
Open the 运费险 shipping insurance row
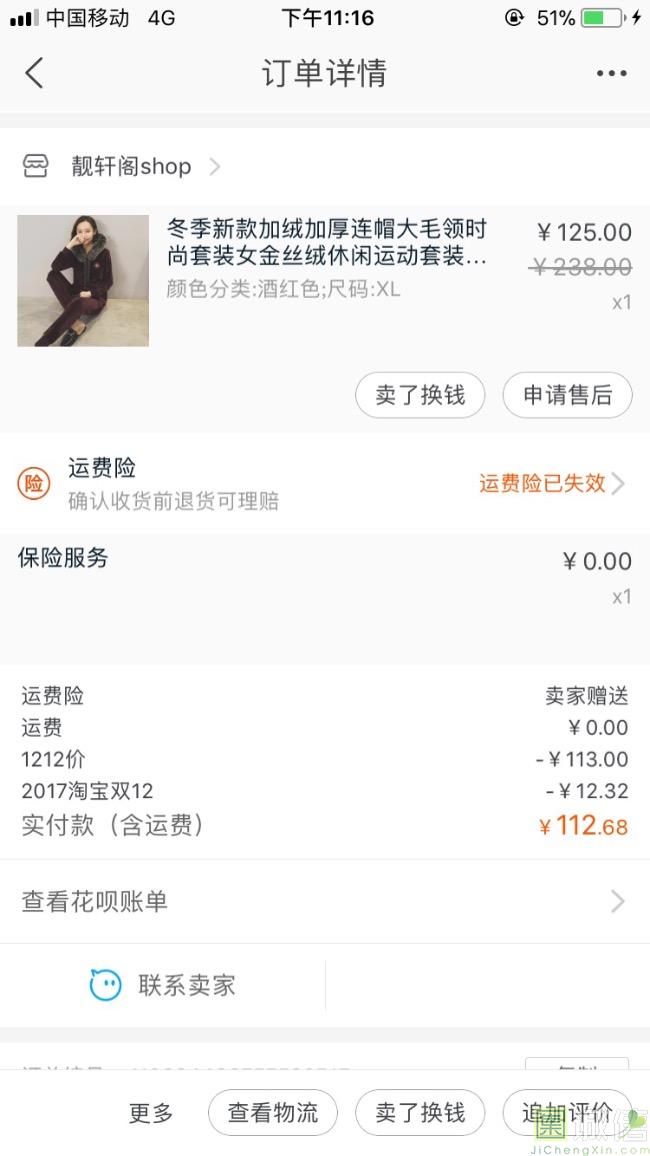(x=325, y=483)
